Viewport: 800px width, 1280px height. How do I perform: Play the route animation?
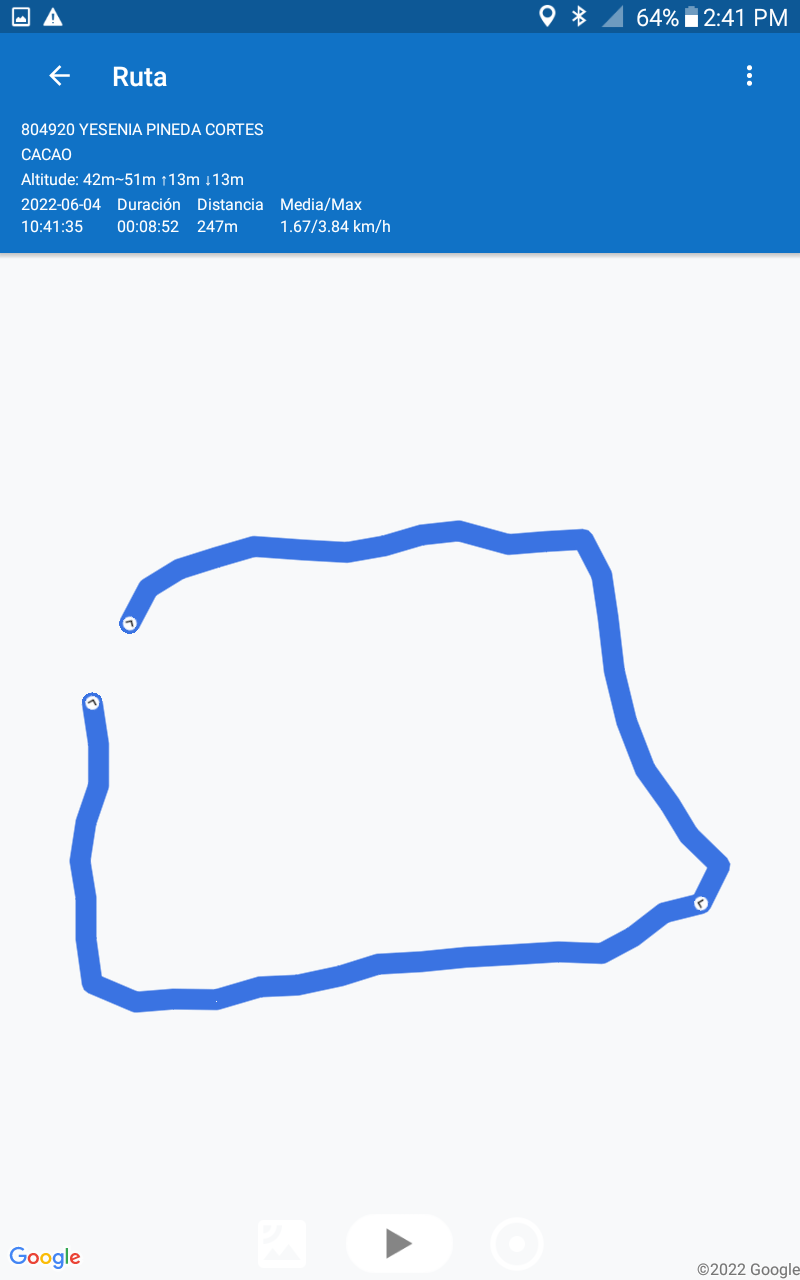coord(399,1243)
